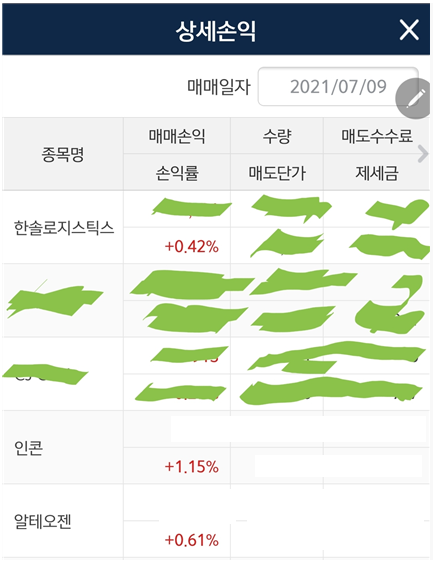Tap the right chevron for more columns
The width and height of the screenshot is (433, 565).
pos(423,154)
